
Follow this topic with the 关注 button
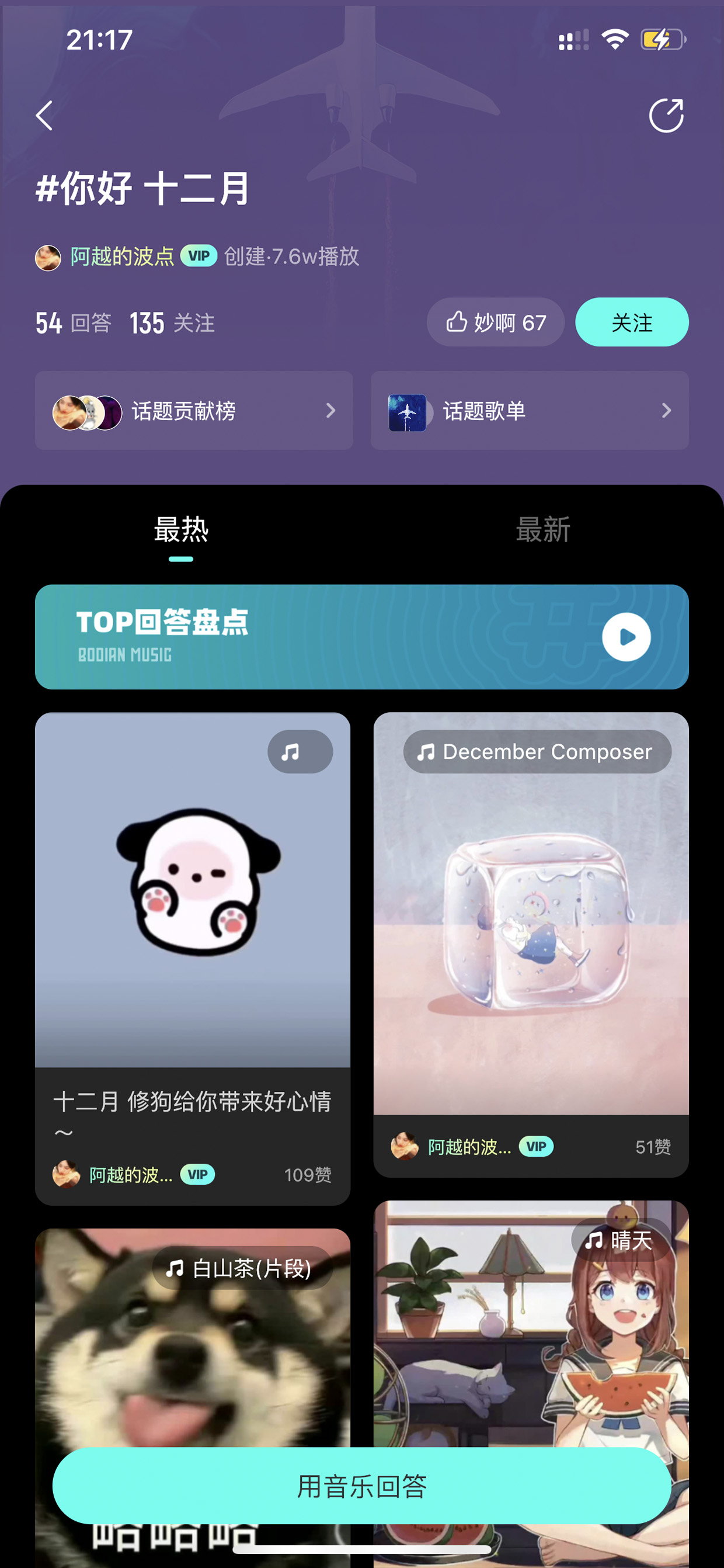[632, 322]
